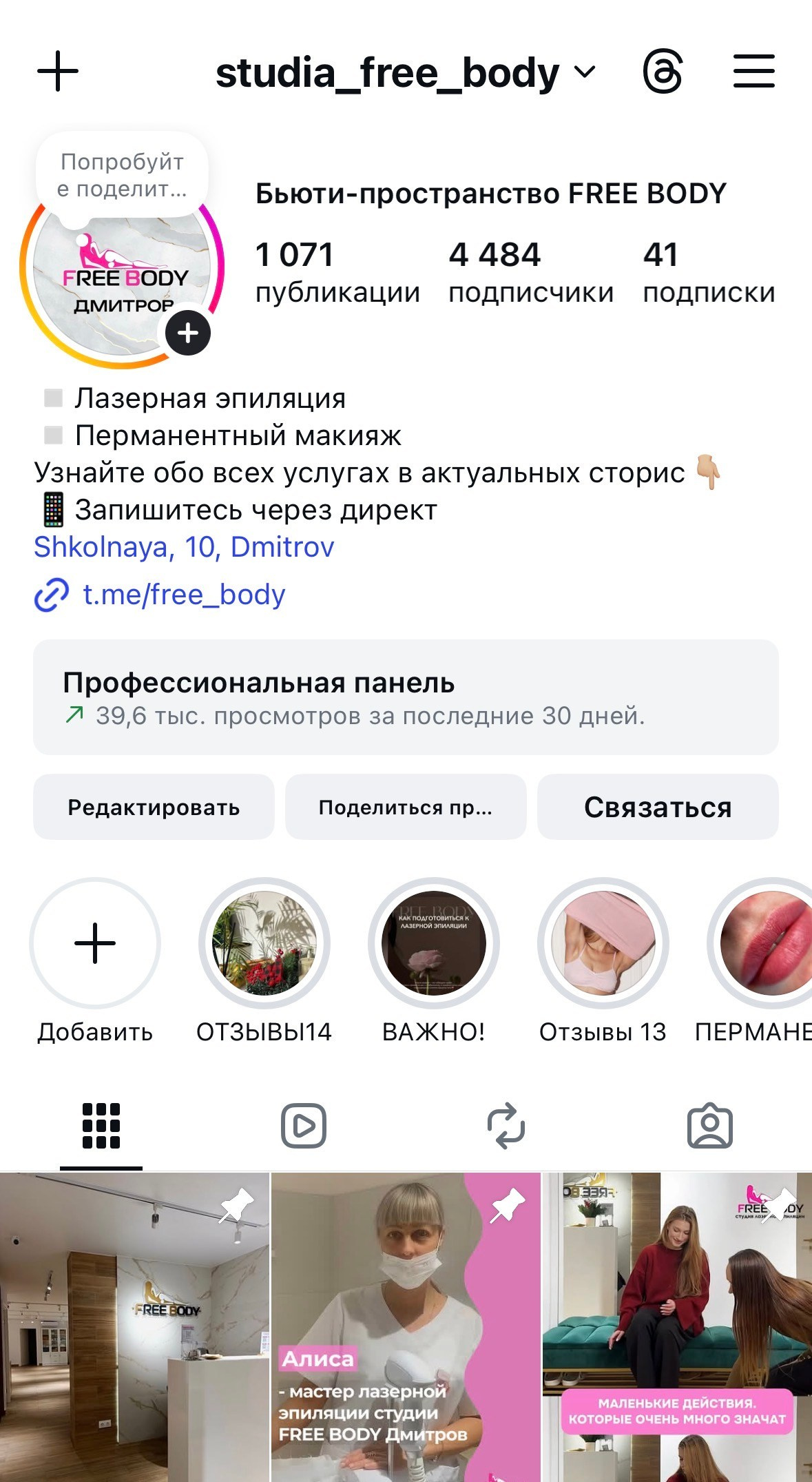Open the t.me/free_body link
The image size is (812, 1482).
183,593
